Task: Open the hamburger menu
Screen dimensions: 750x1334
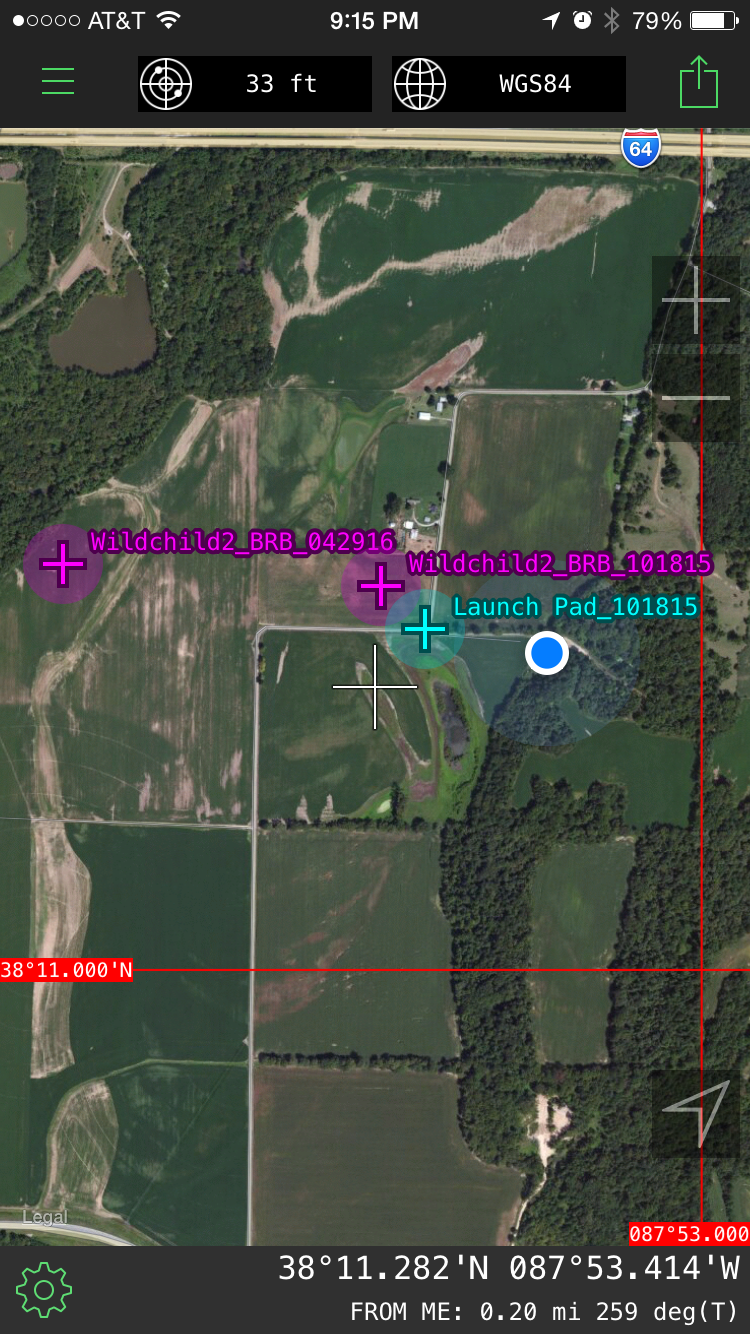Action: tap(58, 82)
